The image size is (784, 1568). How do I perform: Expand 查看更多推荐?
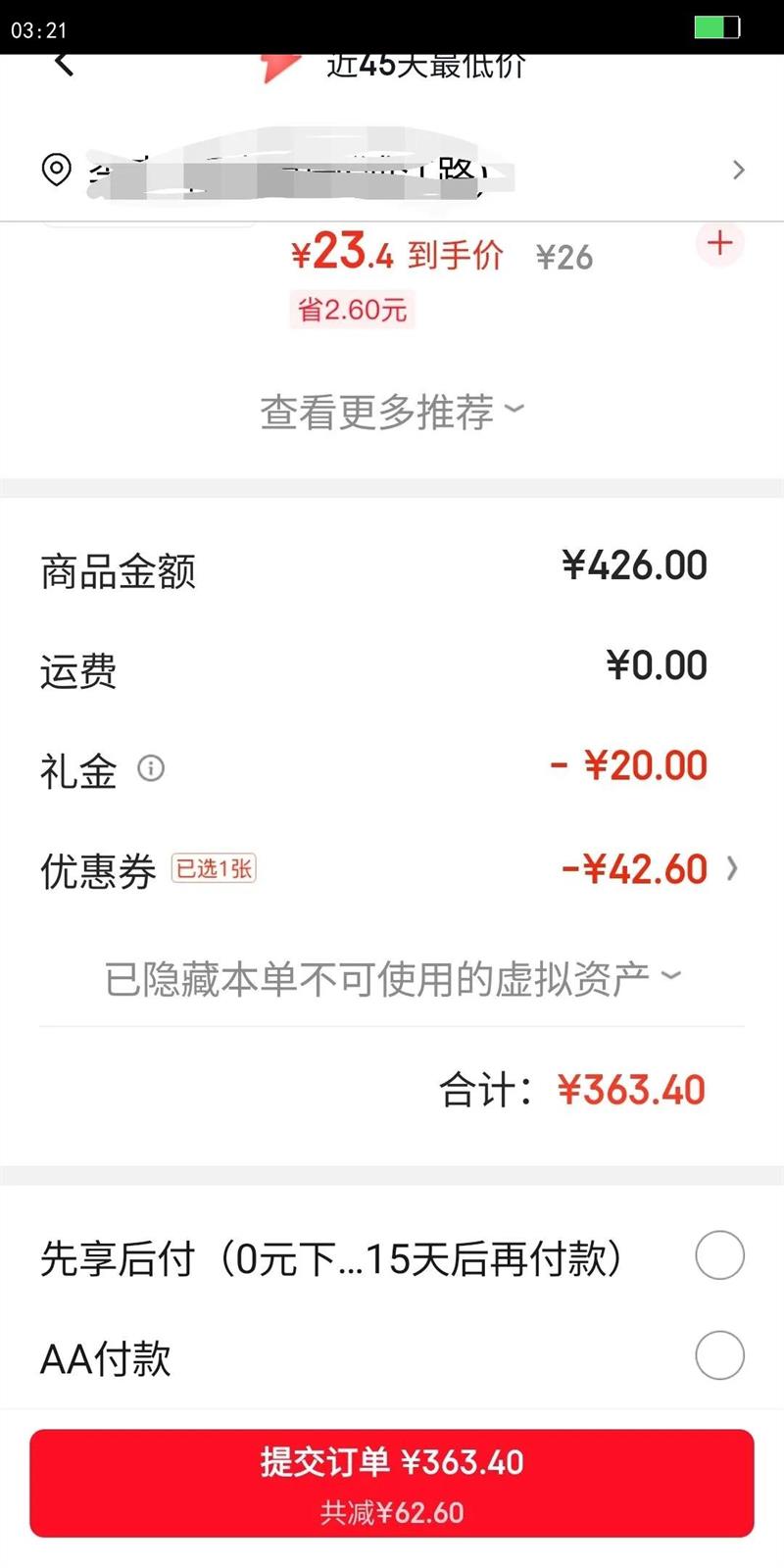(392, 412)
